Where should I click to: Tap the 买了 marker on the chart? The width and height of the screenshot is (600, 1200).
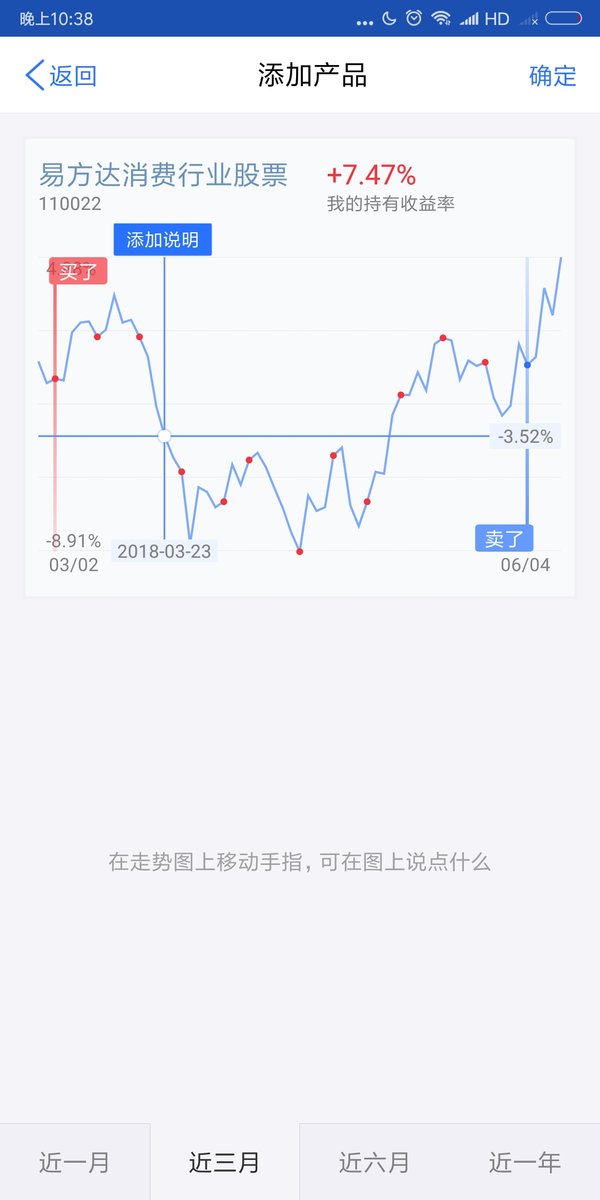click(x=78, y=271)
